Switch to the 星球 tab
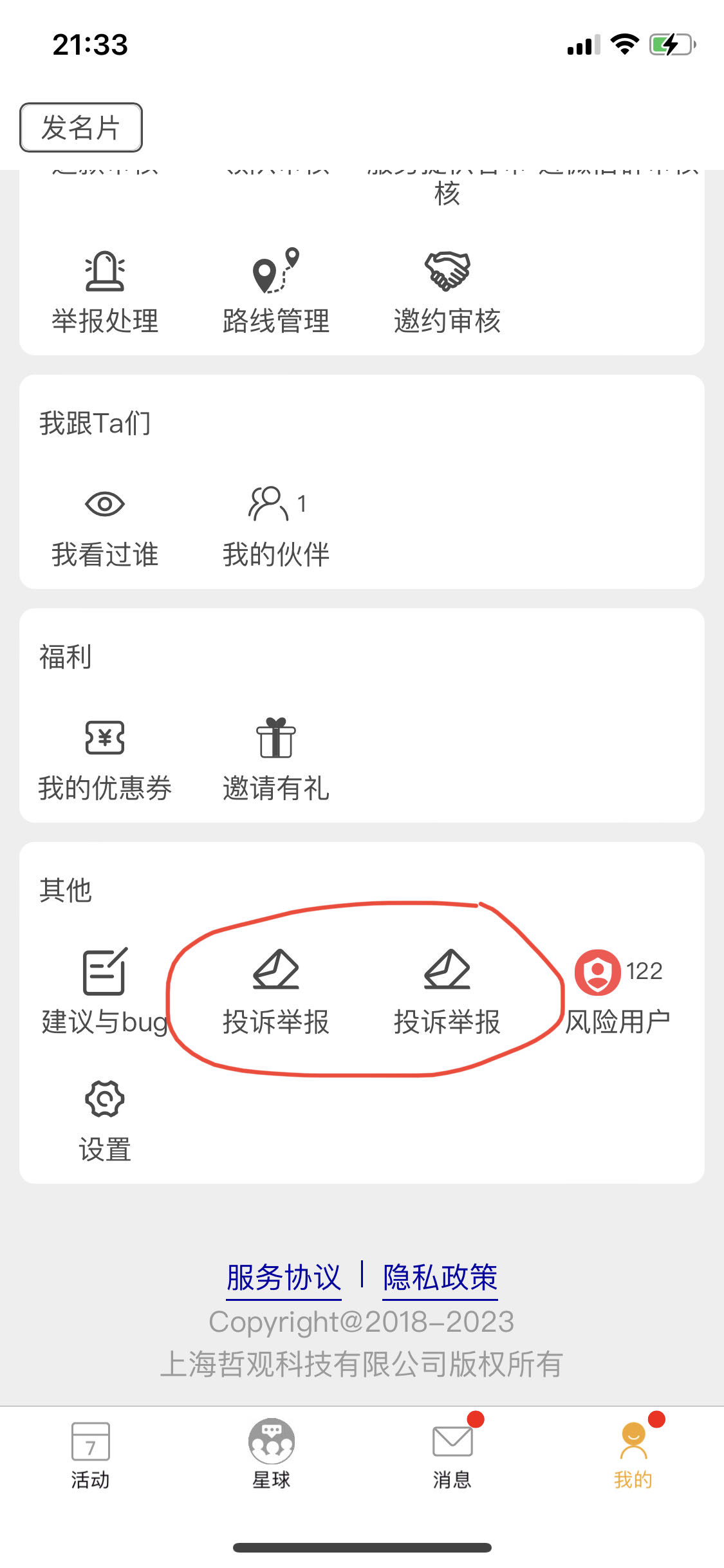Image resolution: width=724 pixels, height=1568 pixels. 271,1455
